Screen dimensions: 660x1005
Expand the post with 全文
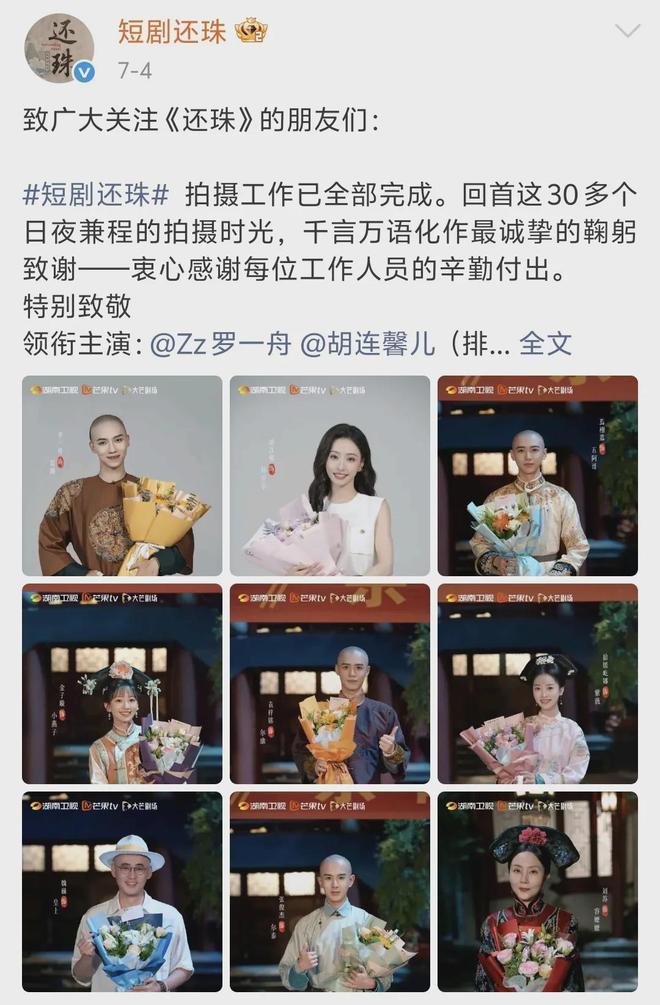546,343
